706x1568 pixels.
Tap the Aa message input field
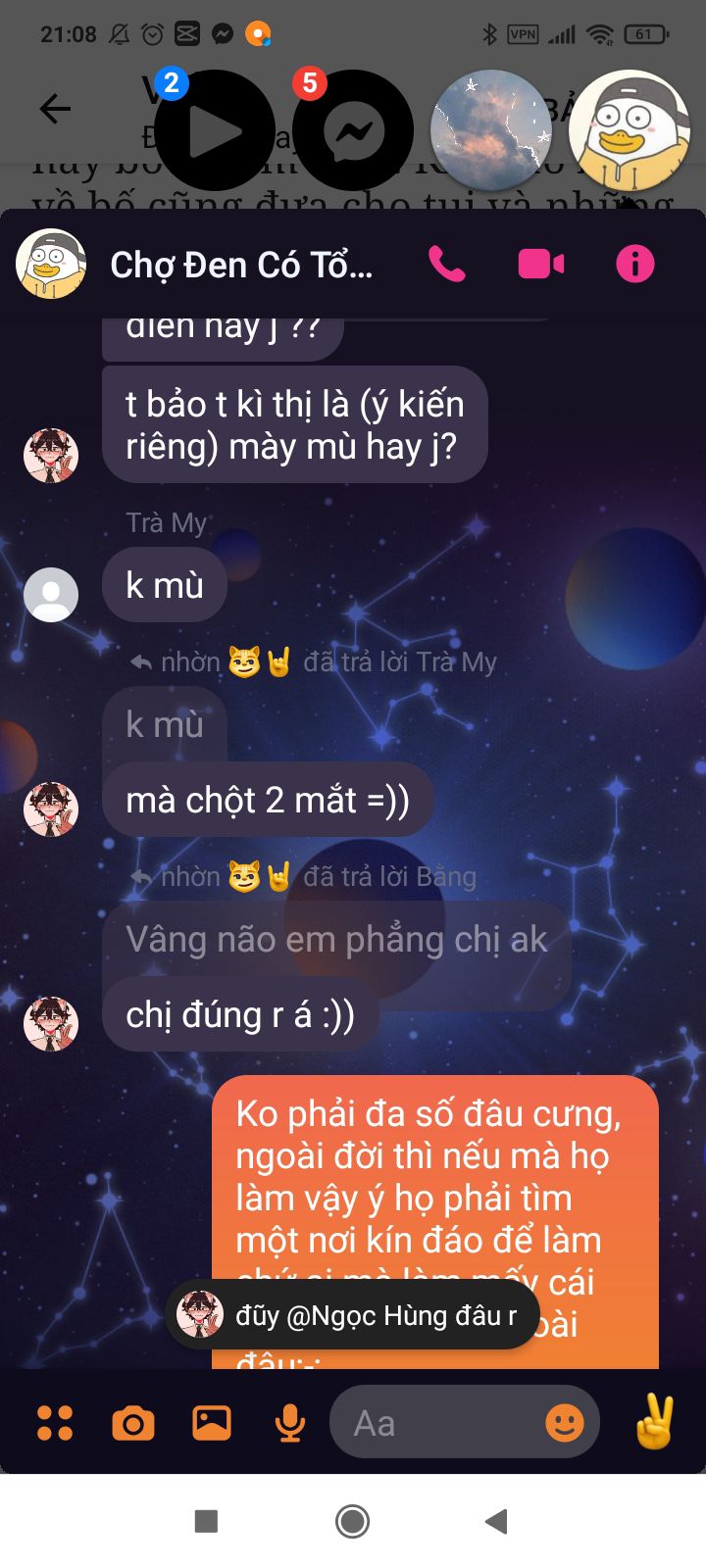tap(431, 1423)
